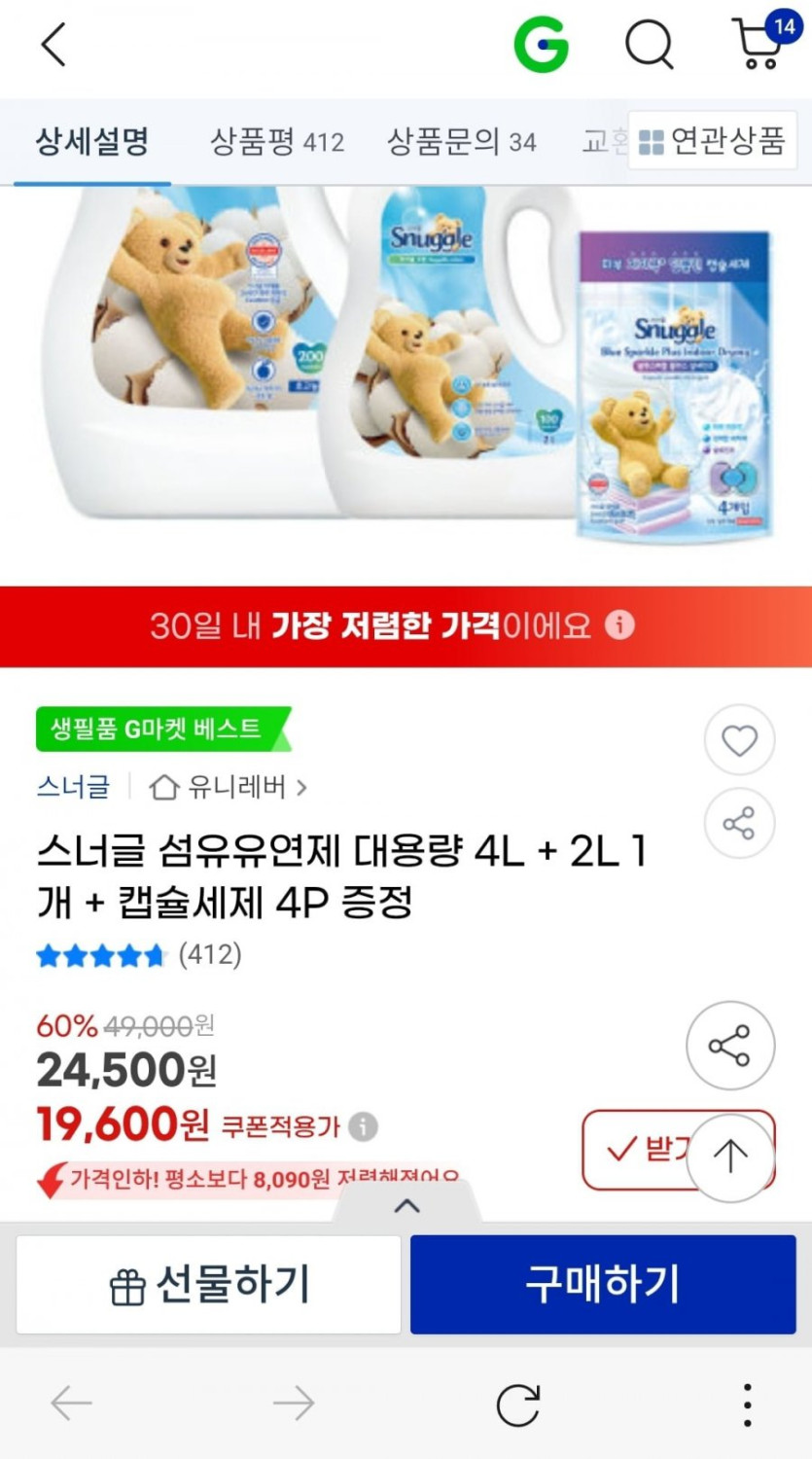This screenshot has width=812, height=1459.
Task: Show info for the 30-day lowest price banner
Action: click(x=620, y=624)
